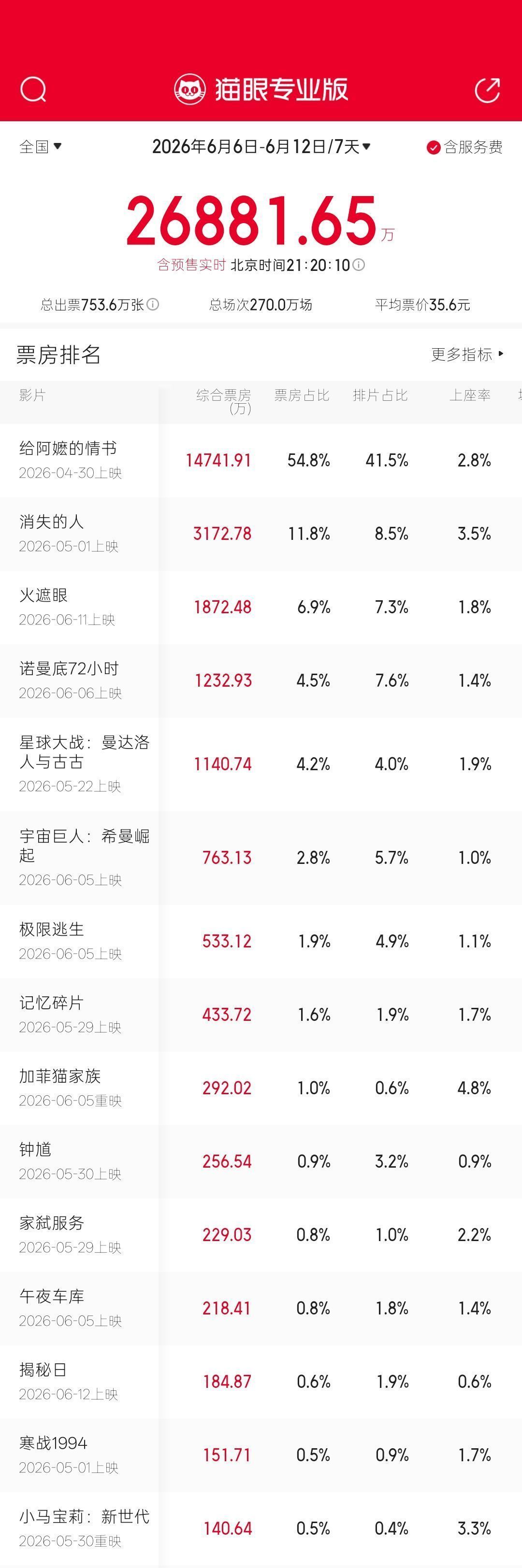Open the search magnifier icon

tap(33, 89)
